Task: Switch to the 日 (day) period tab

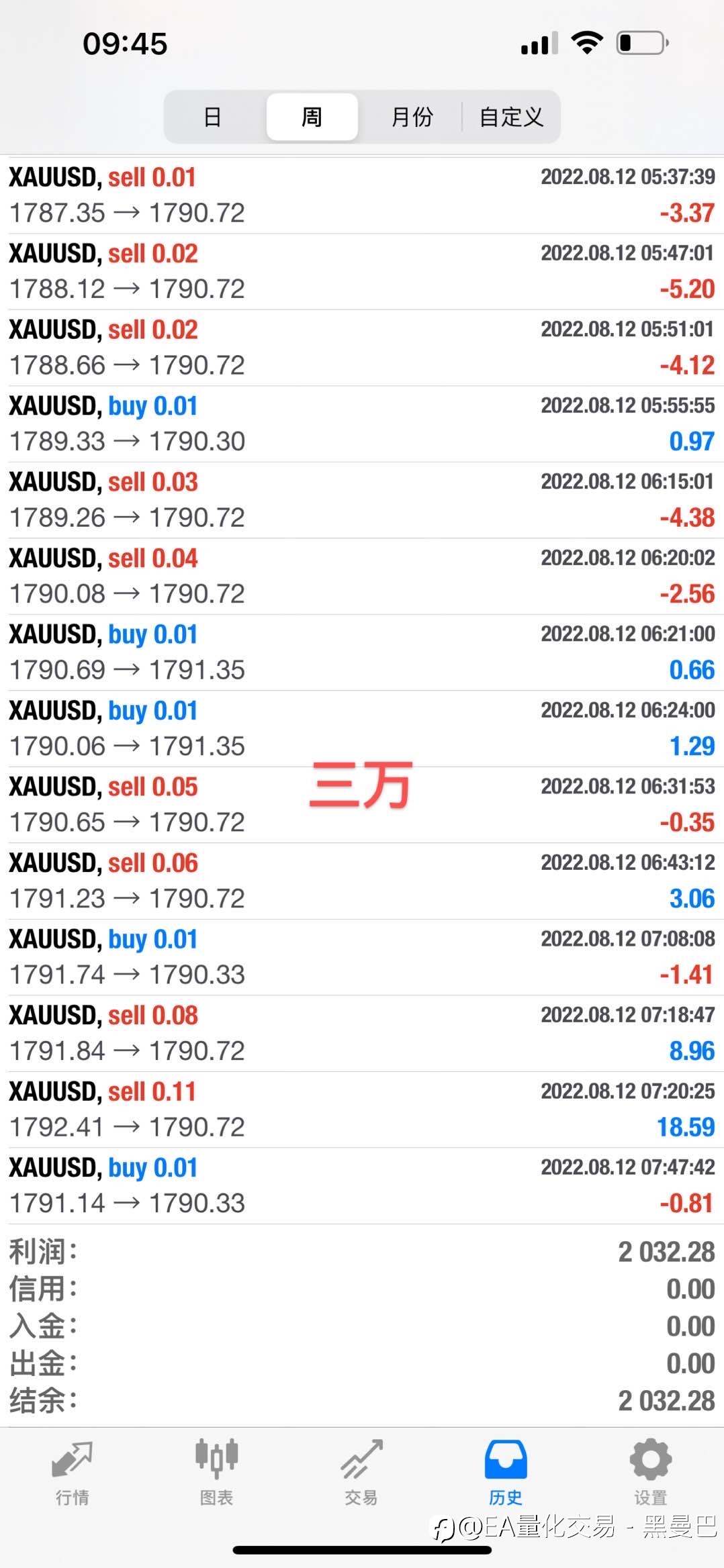Action: [x=213, y=117]
